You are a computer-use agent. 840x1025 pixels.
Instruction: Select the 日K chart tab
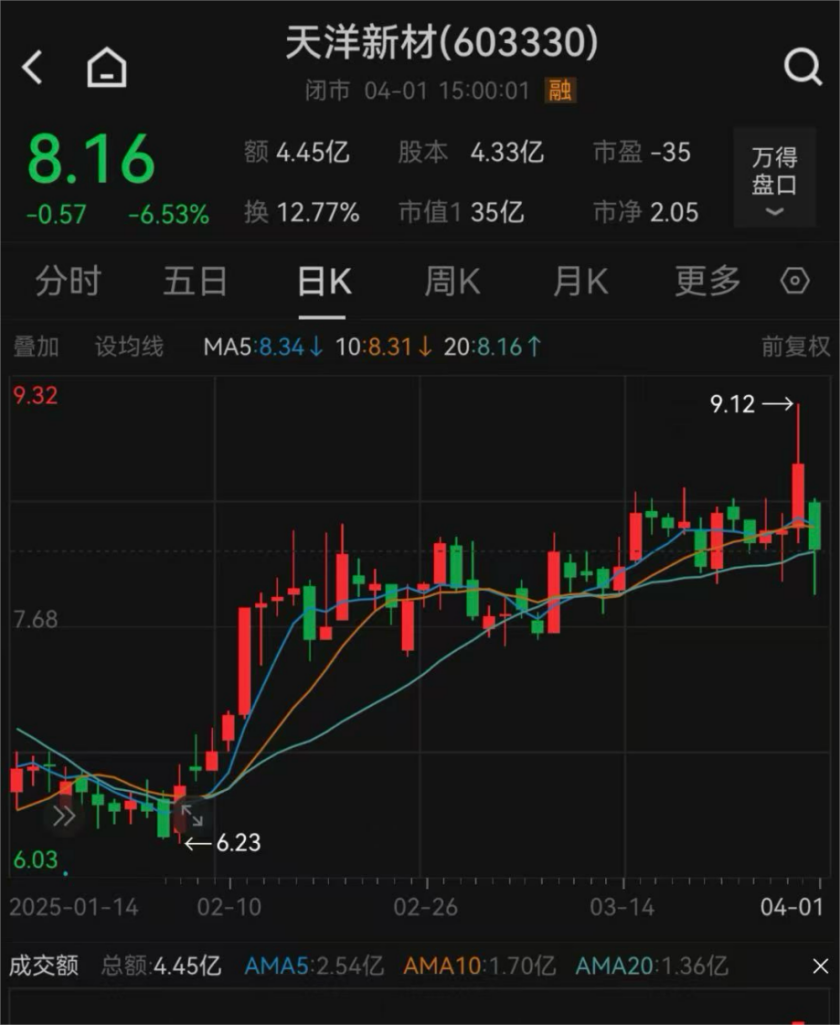click(324, 282)
